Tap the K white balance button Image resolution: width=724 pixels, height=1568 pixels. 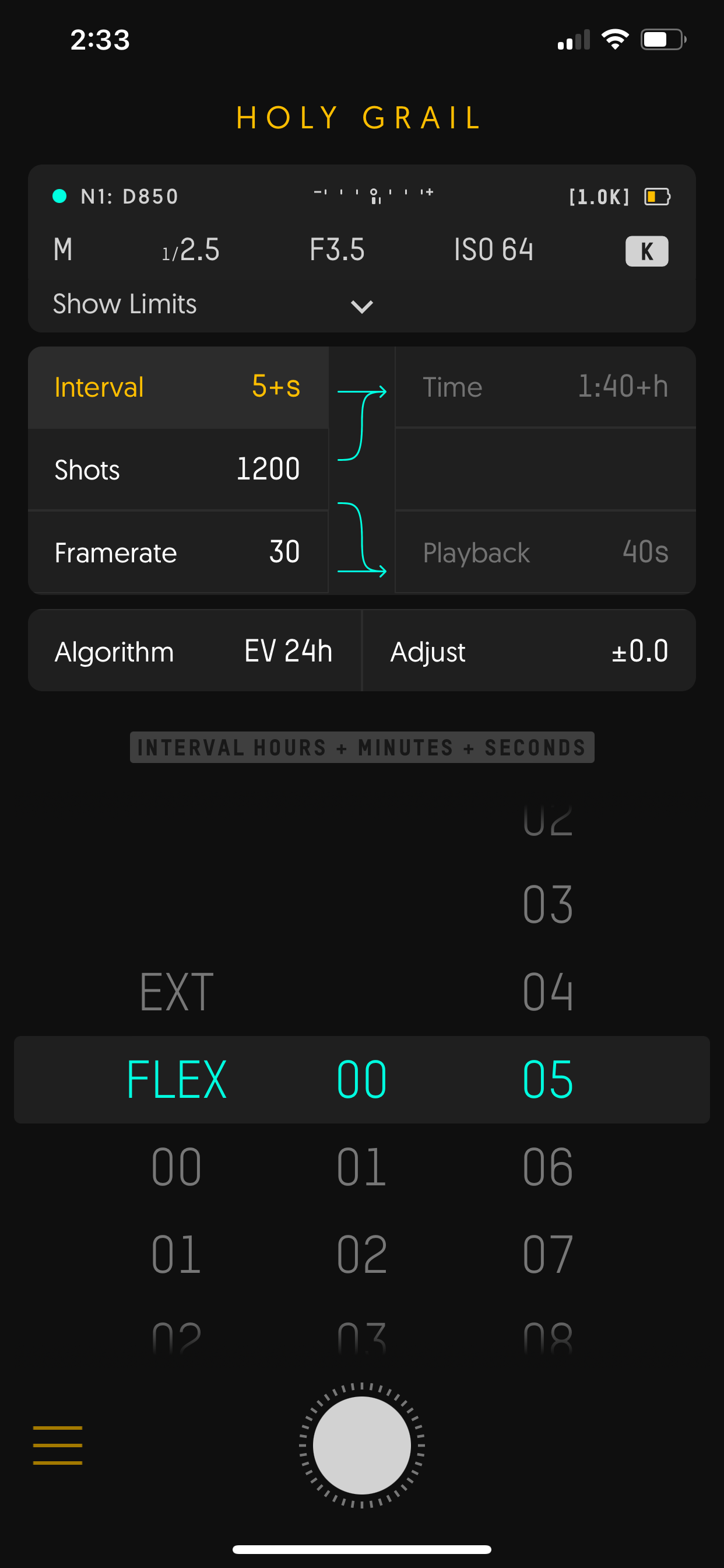646,251
